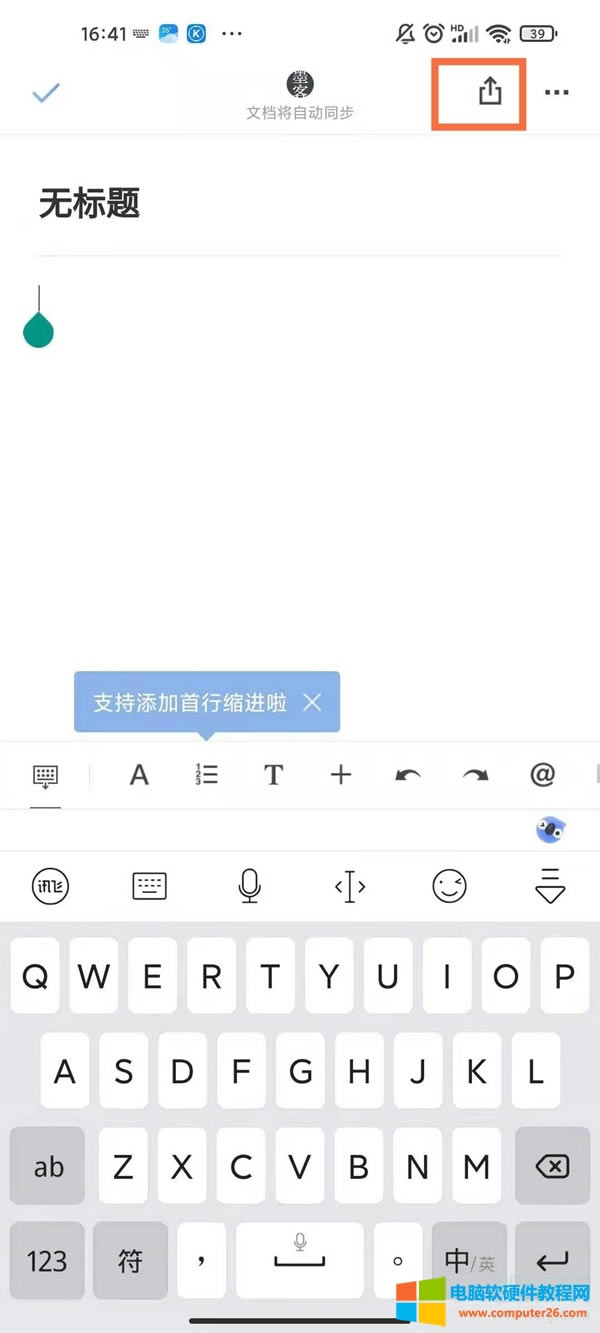The image size is (600, 1333).
Task: Tap the plus to insert content
Action: (x=341, y=775)
